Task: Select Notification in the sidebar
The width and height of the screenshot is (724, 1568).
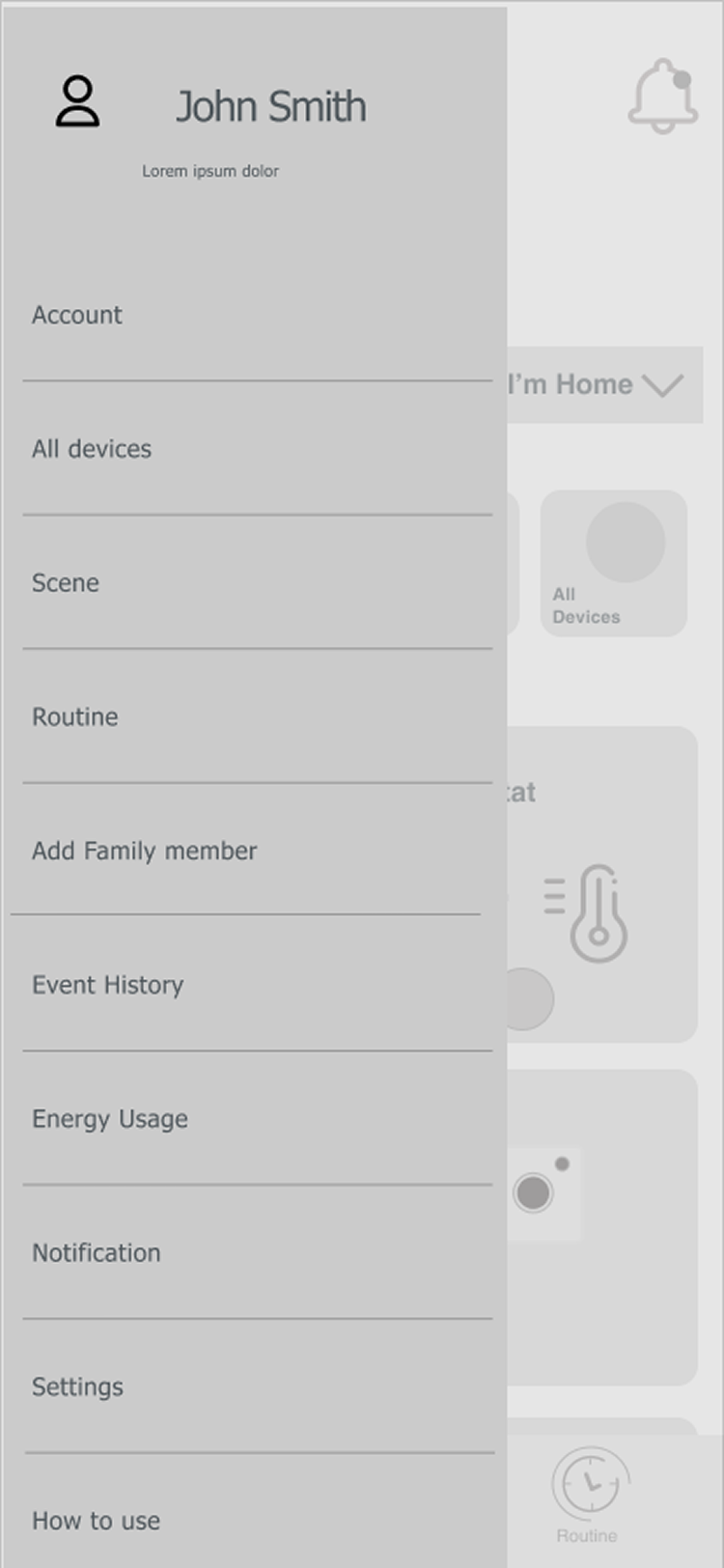Action: [97, 1252]
